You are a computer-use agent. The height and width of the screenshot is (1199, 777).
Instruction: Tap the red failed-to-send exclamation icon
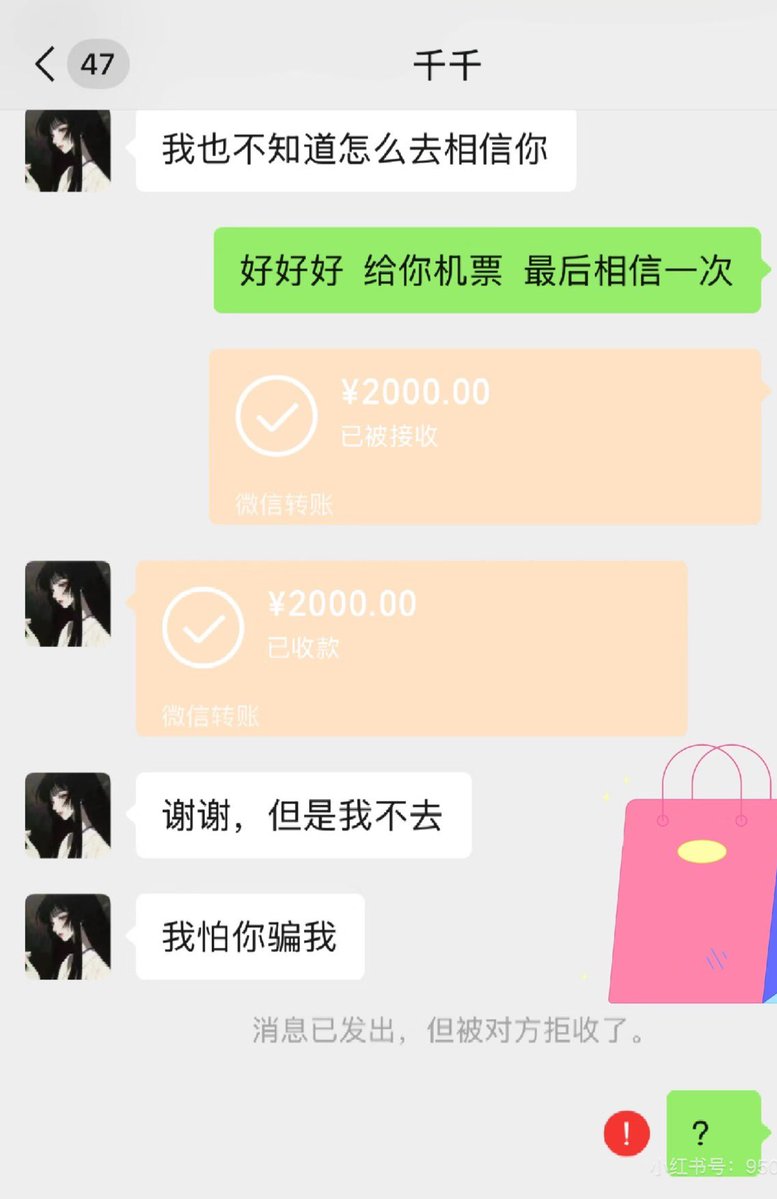pyautogui.click(x=627, y=1133)
